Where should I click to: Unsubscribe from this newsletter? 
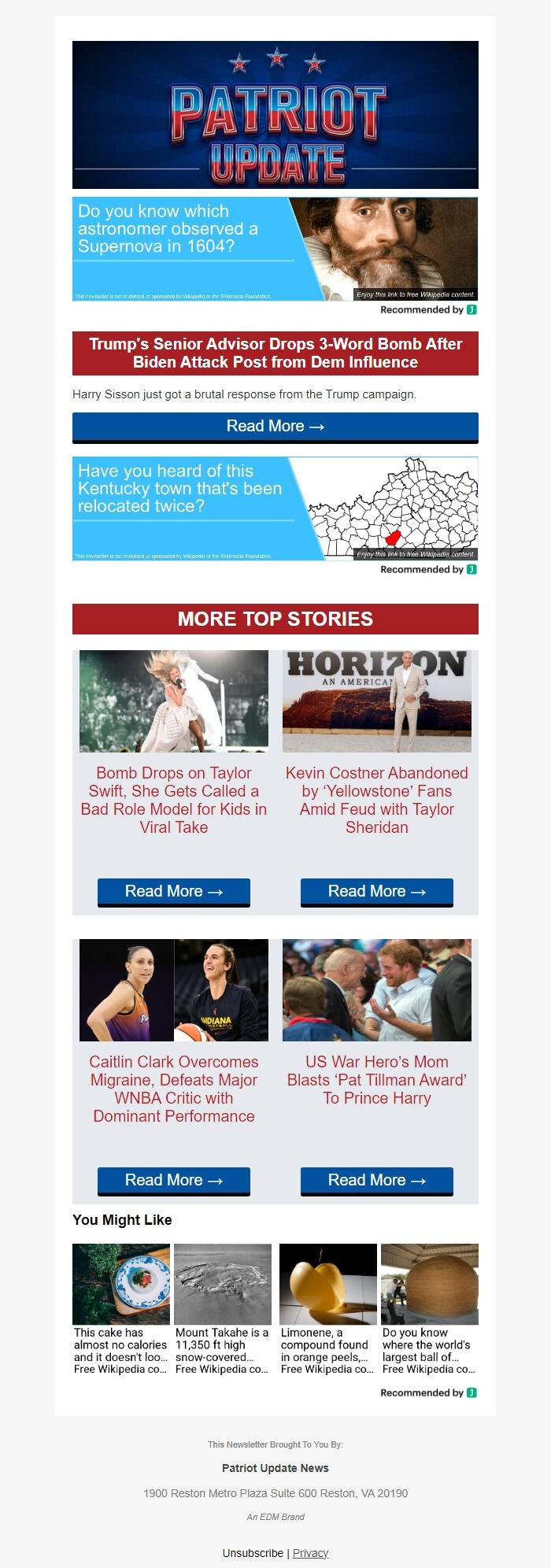click(x=253, y=1553)
